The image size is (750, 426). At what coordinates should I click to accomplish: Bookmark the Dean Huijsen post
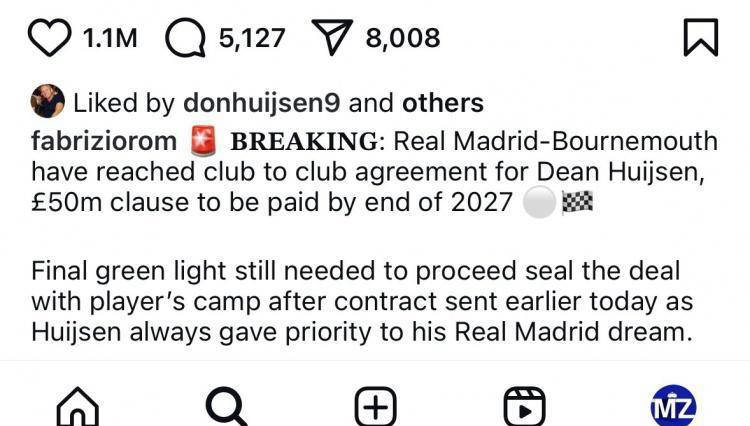pyautogui.click(x=700, y=38)
